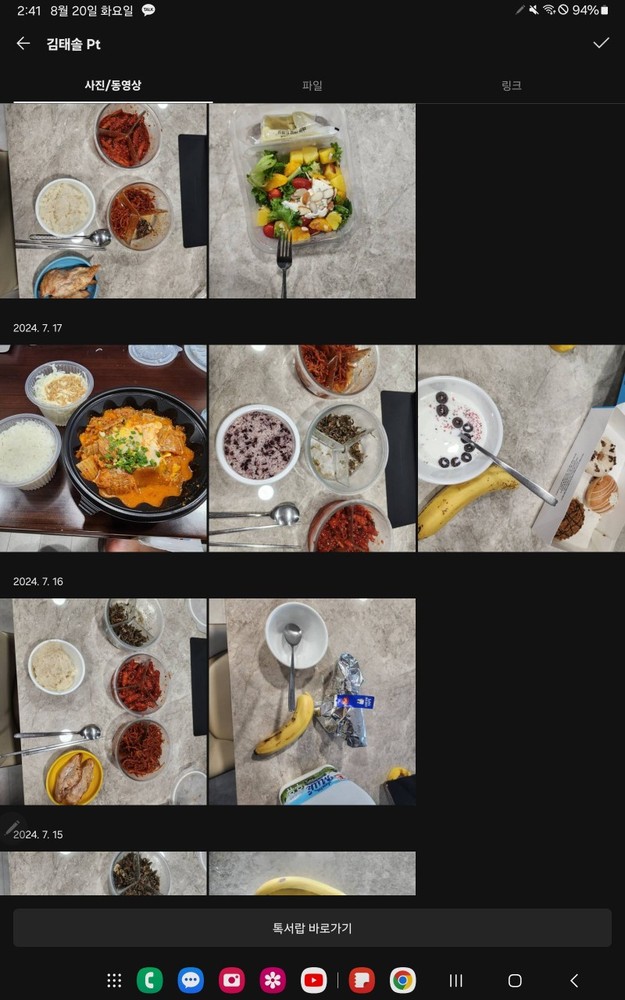This screenshot has width=625, height=1000.
Task: Open the 7.16 banana and empty bowl photo
Action: (312, 701)
